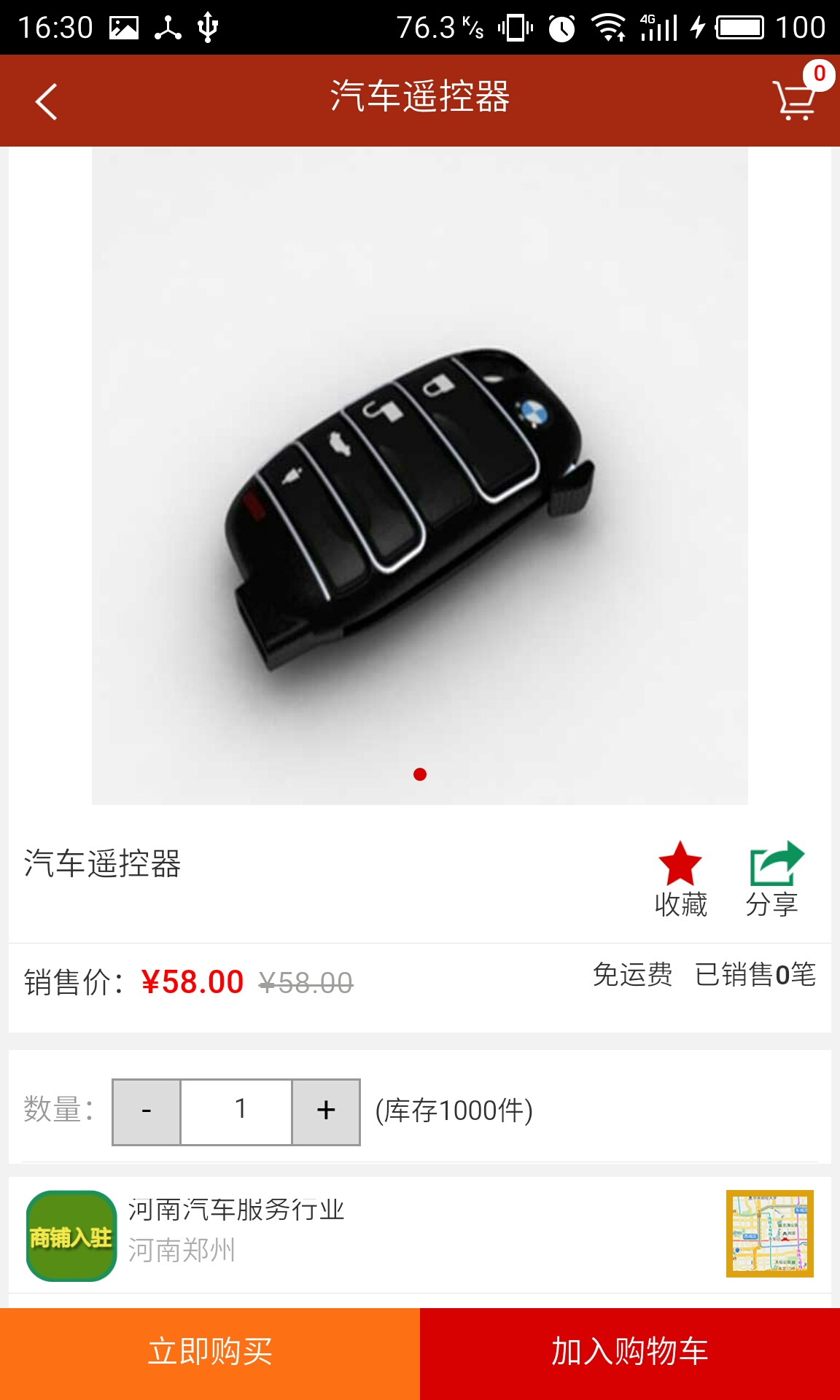Buy now with 立即购买
Screen dimensions: 840x1400
[x=210, y=1353]
